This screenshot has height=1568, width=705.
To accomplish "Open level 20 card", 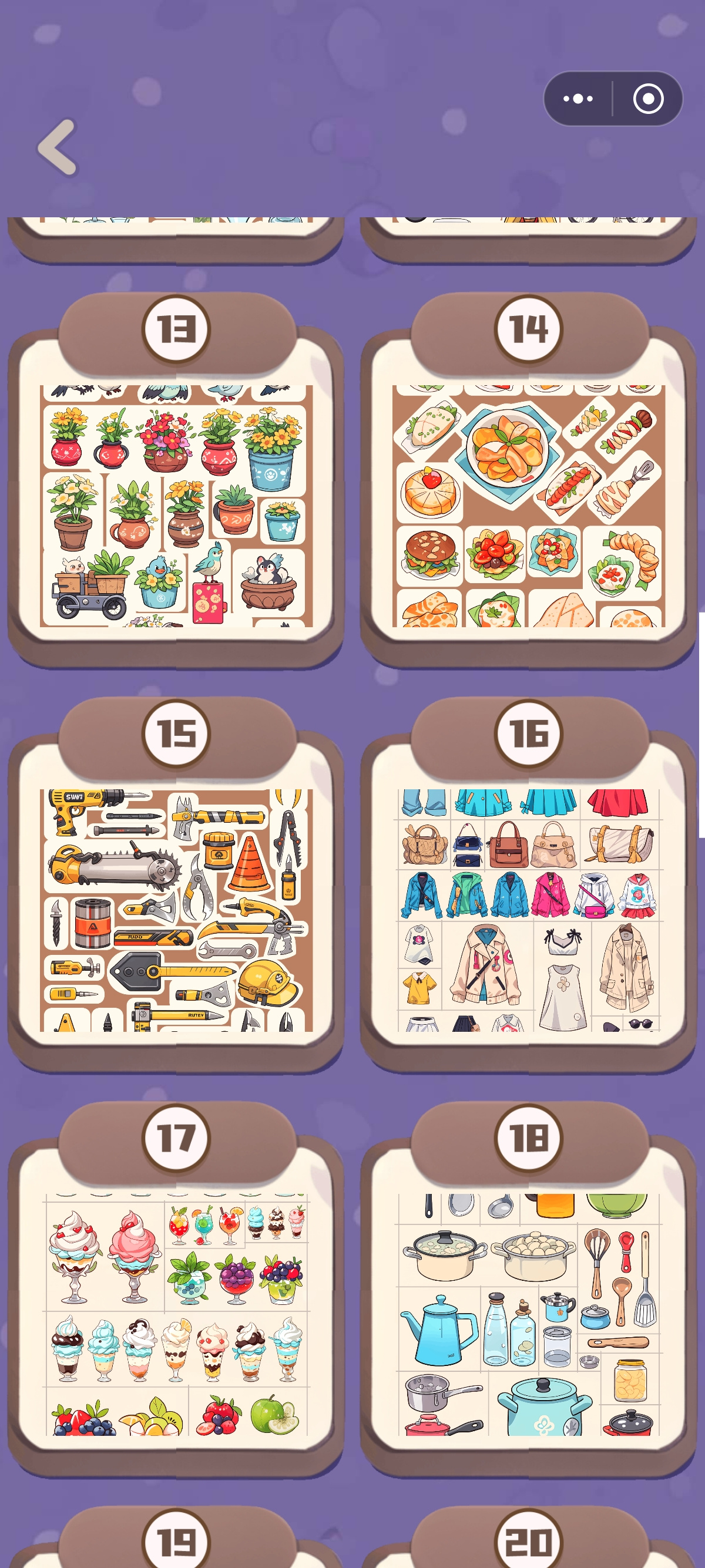I will tap(528, 1537).
